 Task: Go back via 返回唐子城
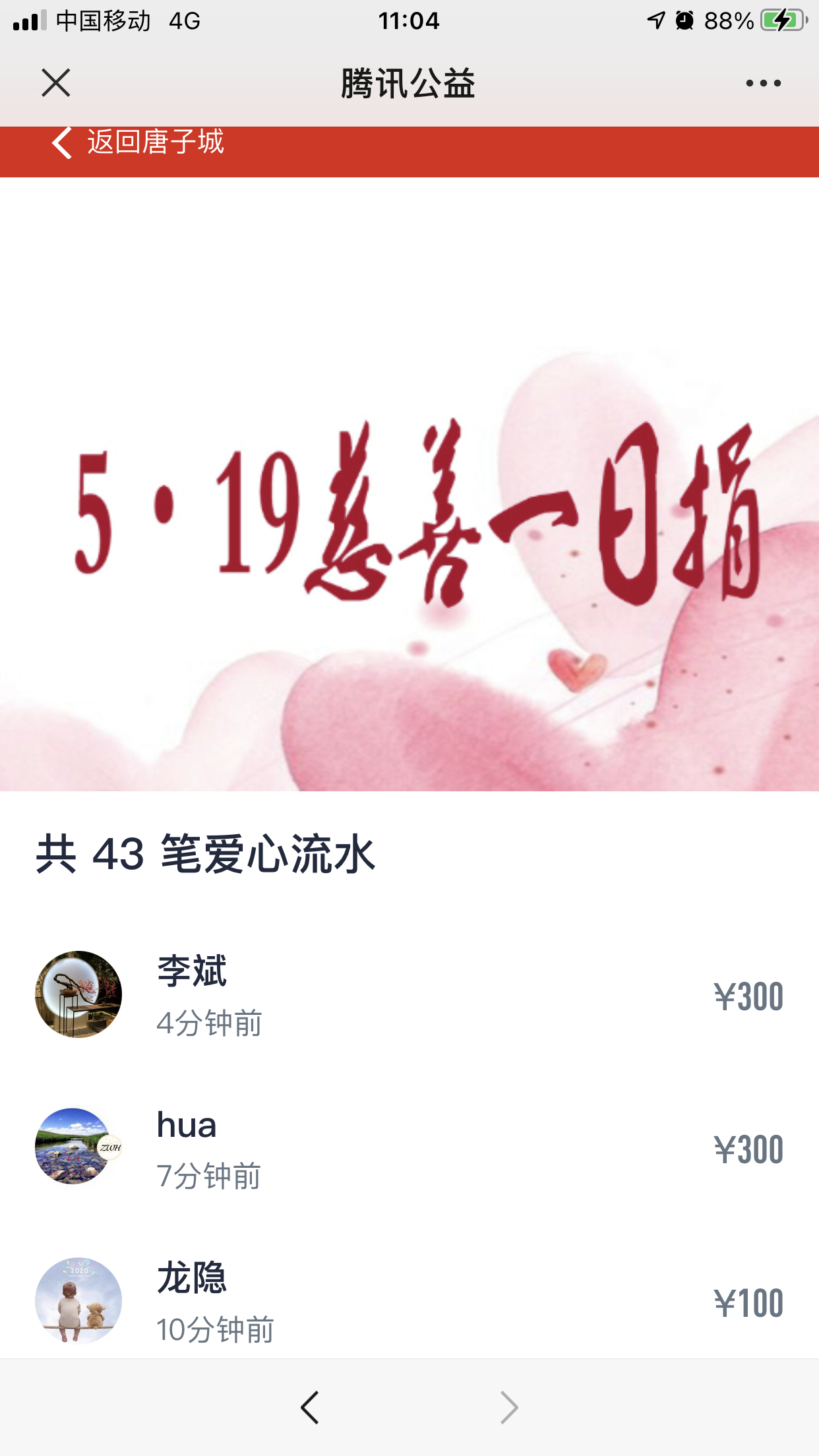point(138,142)
